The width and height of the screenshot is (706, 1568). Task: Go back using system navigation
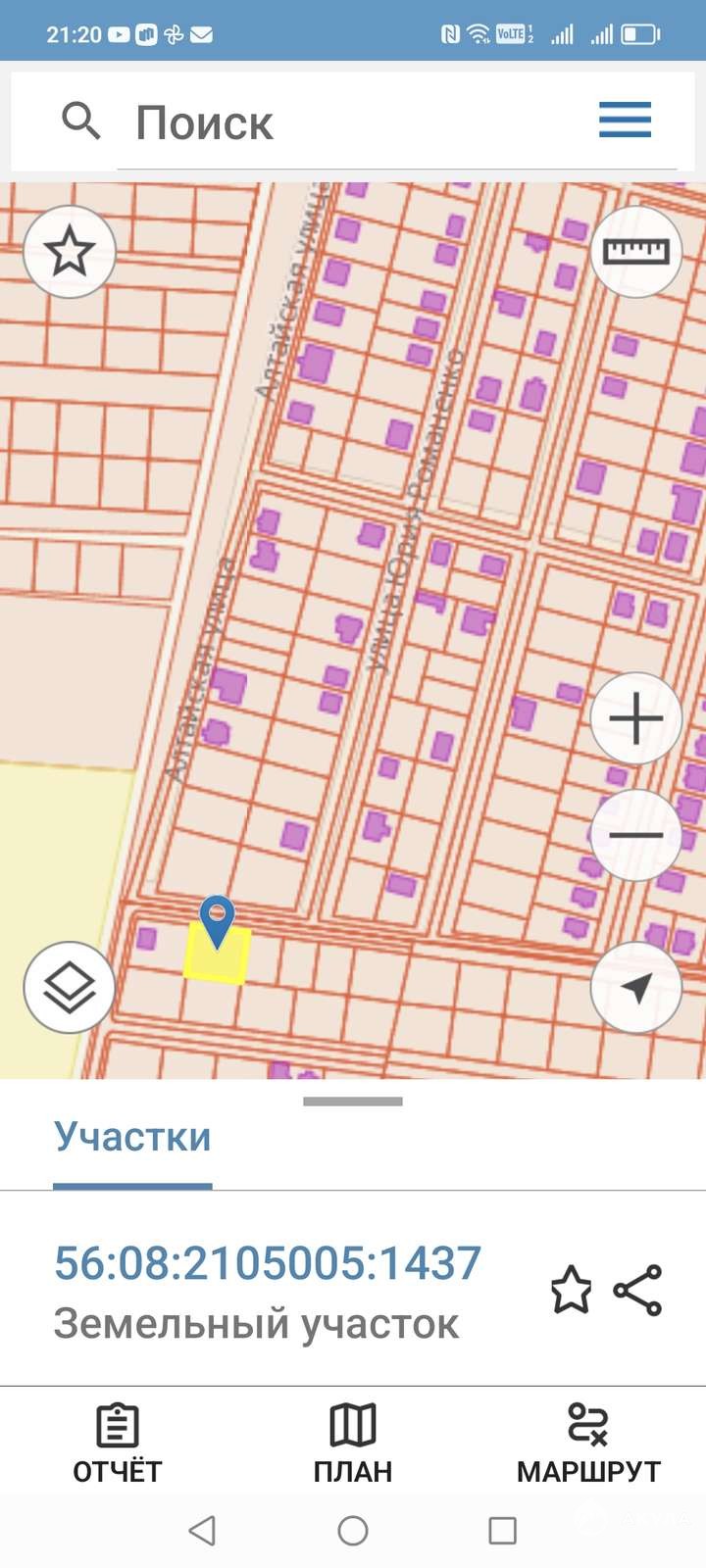[x=202, y=1531]
